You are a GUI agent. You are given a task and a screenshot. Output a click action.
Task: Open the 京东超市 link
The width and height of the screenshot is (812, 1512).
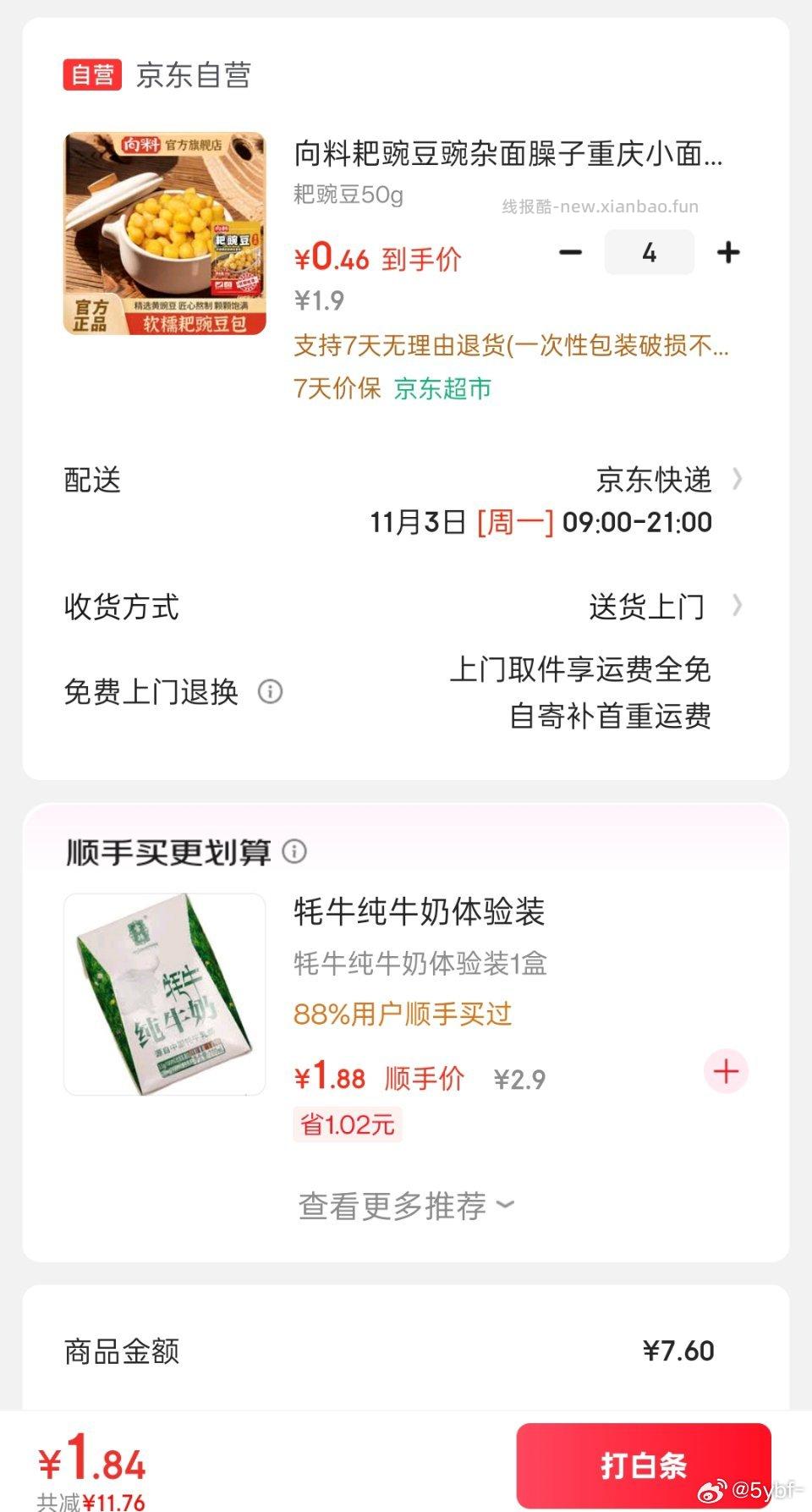click(442, 390)
